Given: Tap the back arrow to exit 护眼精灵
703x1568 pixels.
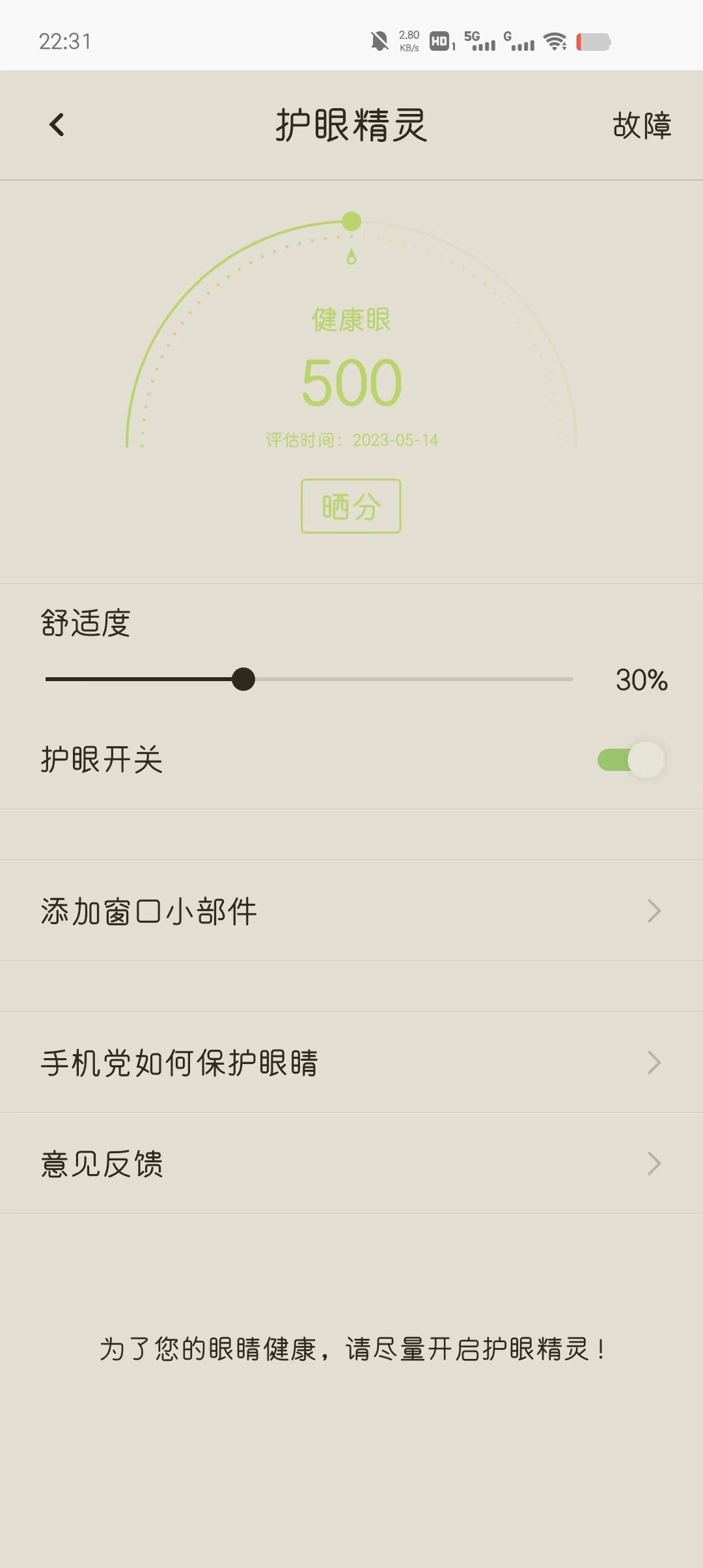Looking at the screenshot, I should 57,126.
